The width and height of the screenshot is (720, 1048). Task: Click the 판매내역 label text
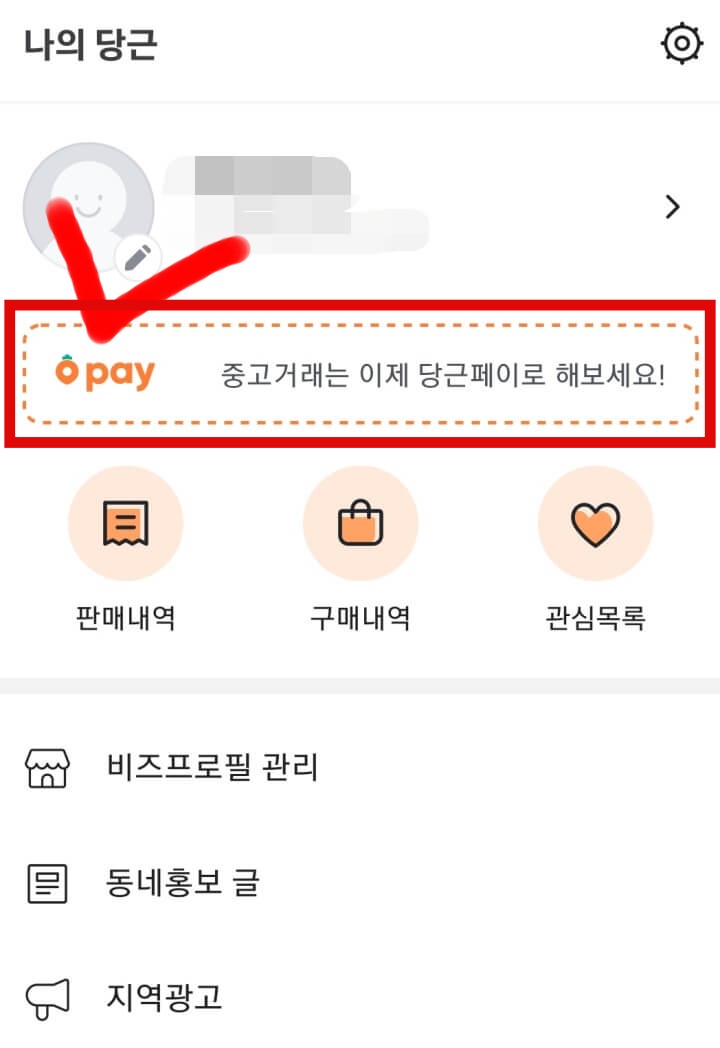click(126, 618)
